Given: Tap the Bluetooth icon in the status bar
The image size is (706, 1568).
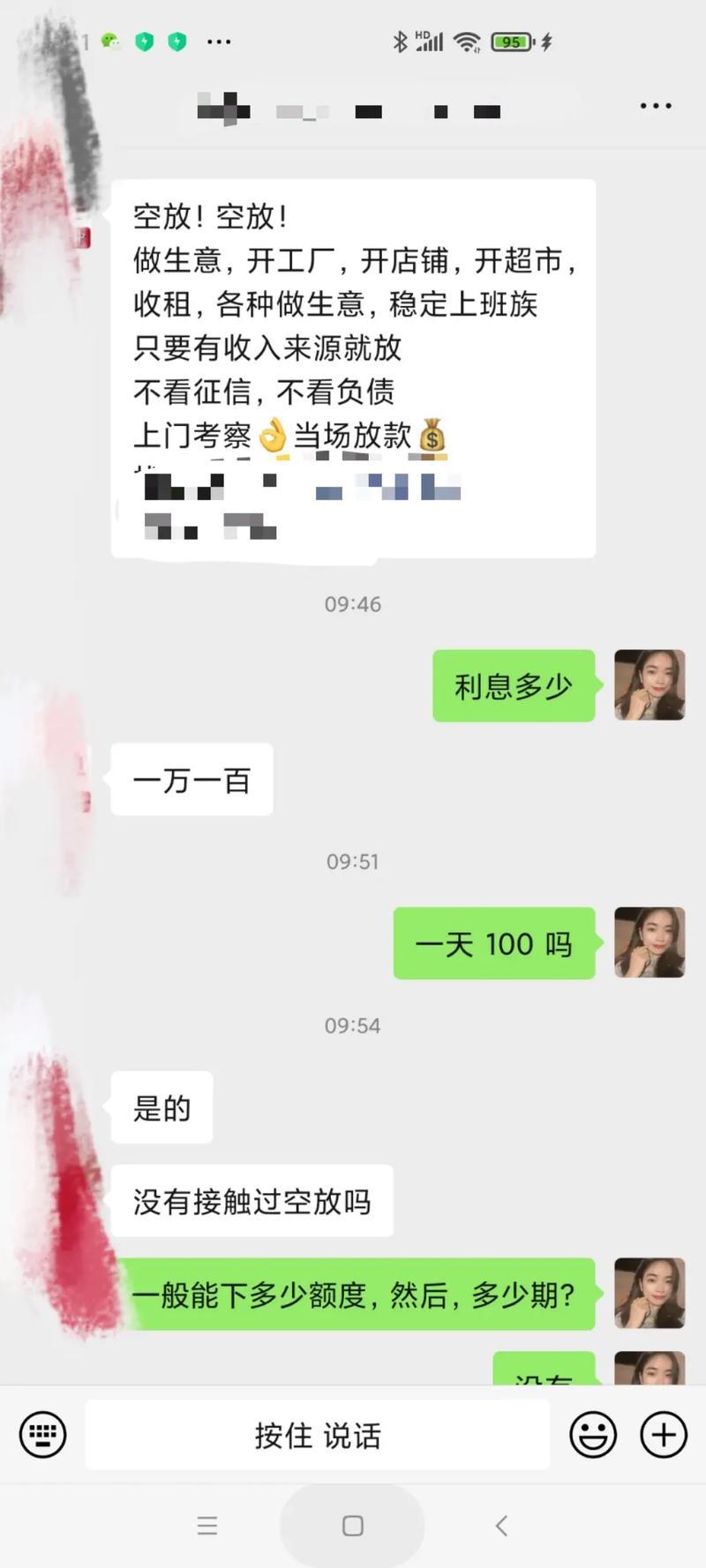Looking at the screenshot, I should (x=401, y=40).
